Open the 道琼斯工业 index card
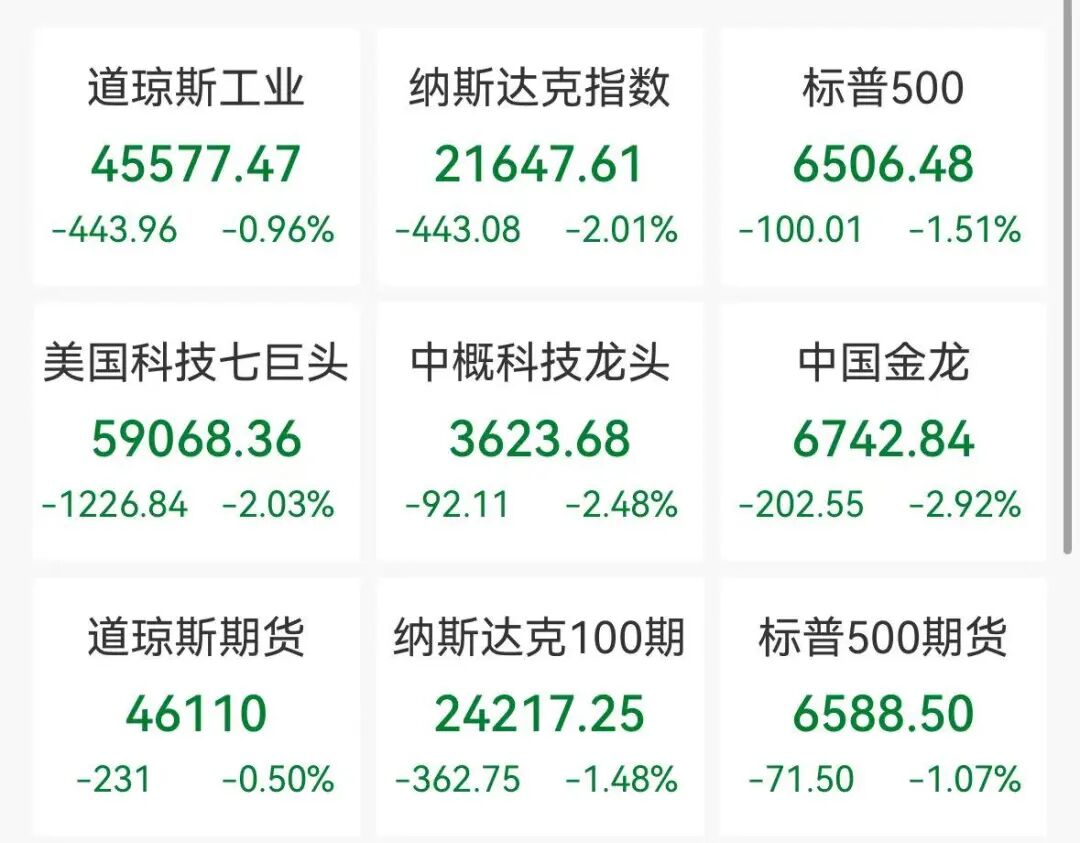Image resolution: width=1080 pixels, height=843 pixels. pos(196,160)
